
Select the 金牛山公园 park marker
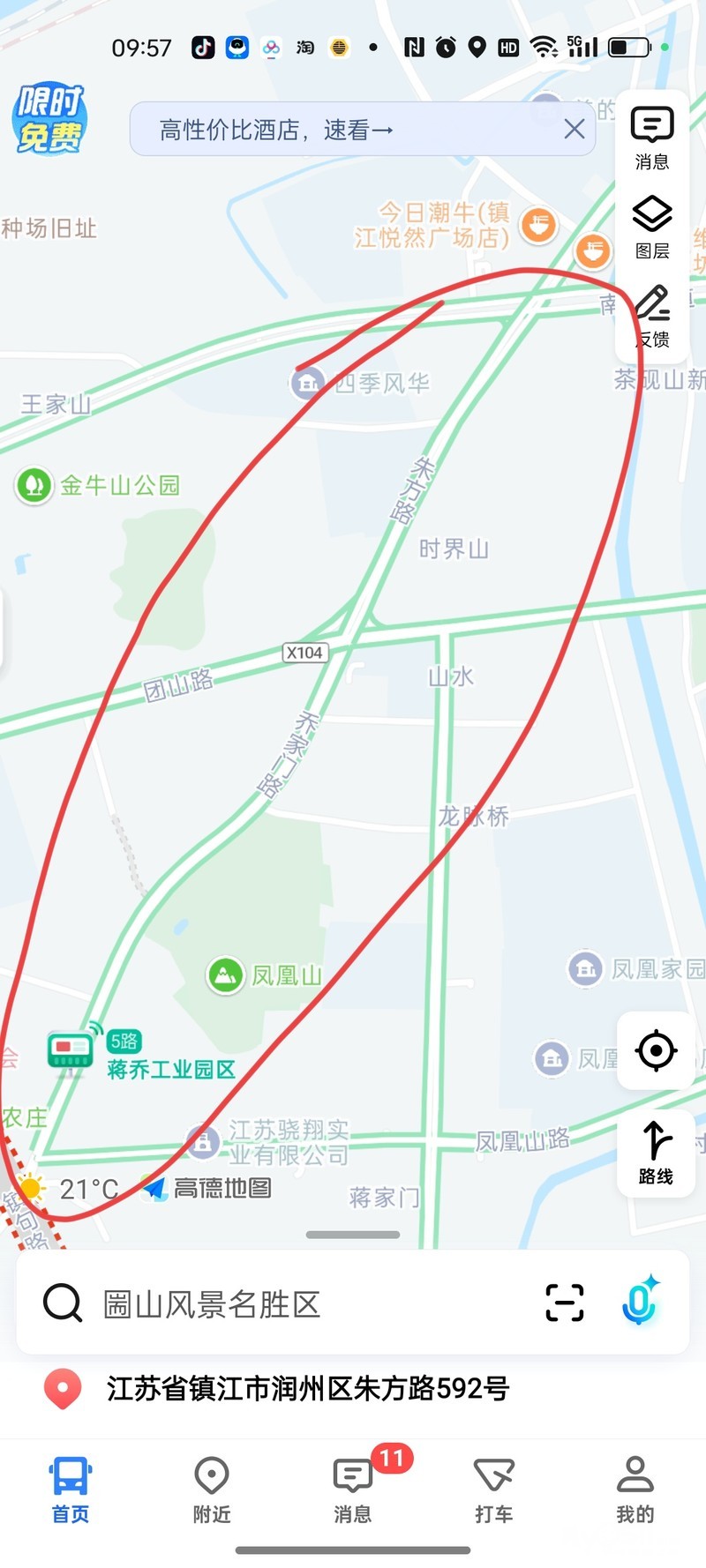tap(34, 485)
